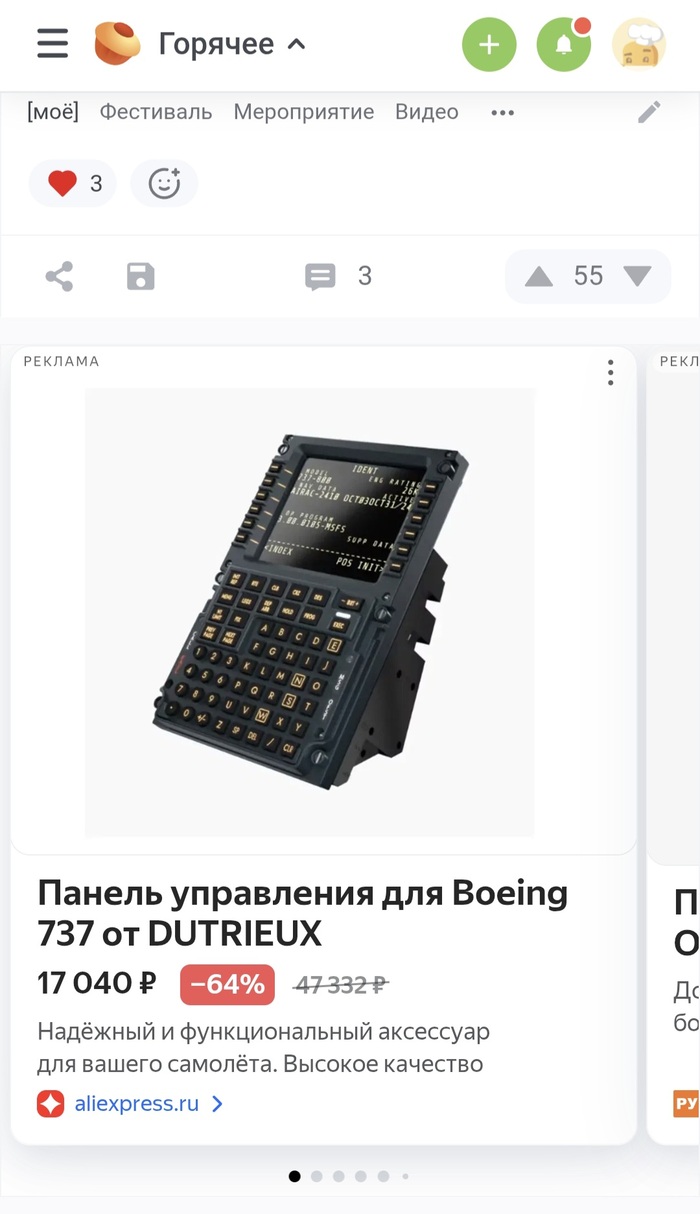The height and width of the screenshot is (1214, 700).
Task: Show more tags via three dots
Action: [502, 113]
